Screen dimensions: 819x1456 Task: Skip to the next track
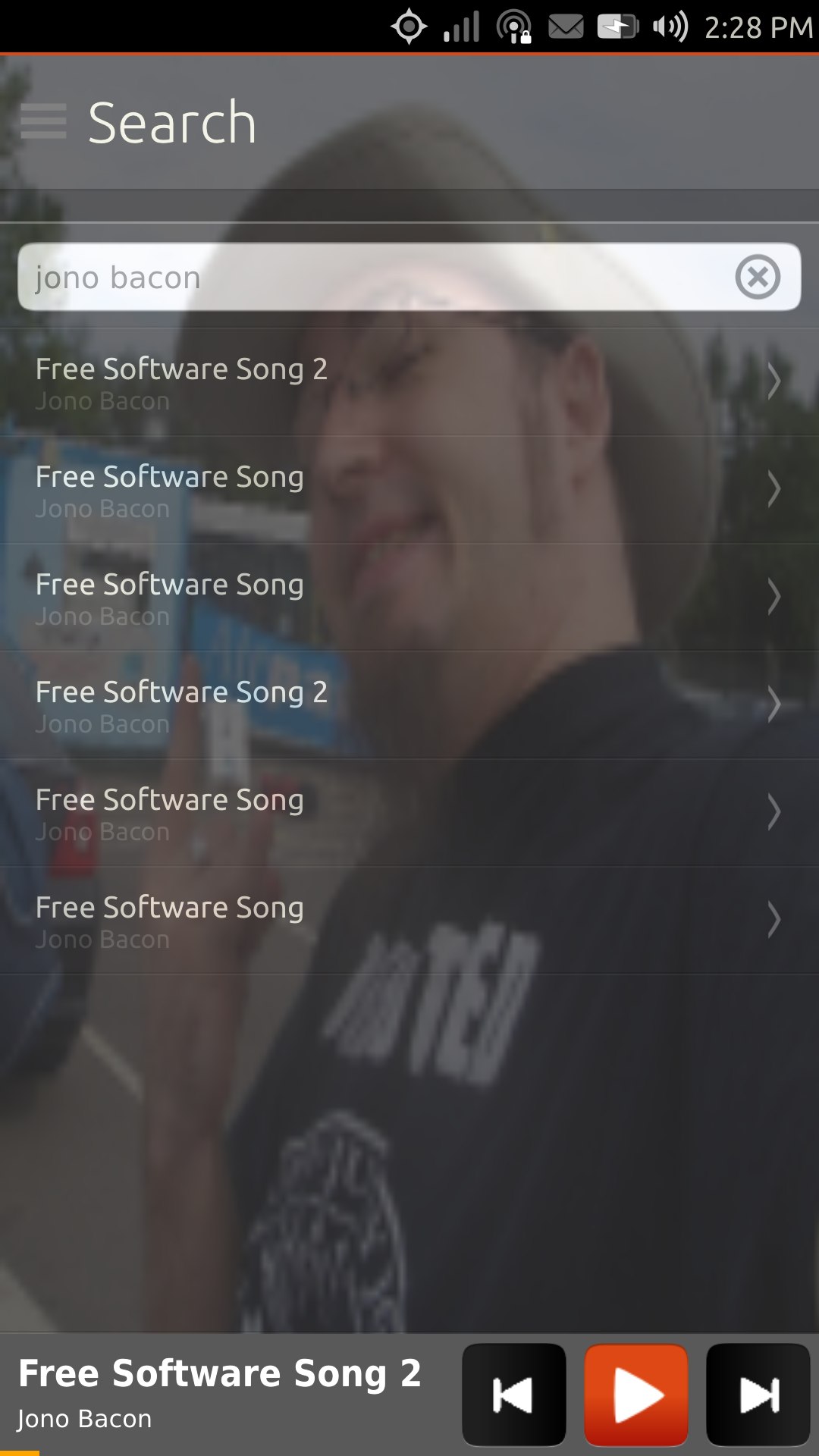click(x=758, y=1395)
